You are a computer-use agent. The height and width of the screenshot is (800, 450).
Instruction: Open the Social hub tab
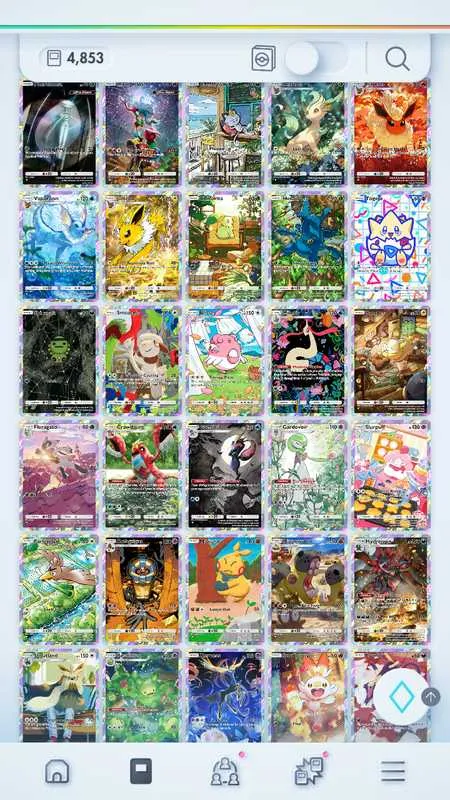pos(226,770)
